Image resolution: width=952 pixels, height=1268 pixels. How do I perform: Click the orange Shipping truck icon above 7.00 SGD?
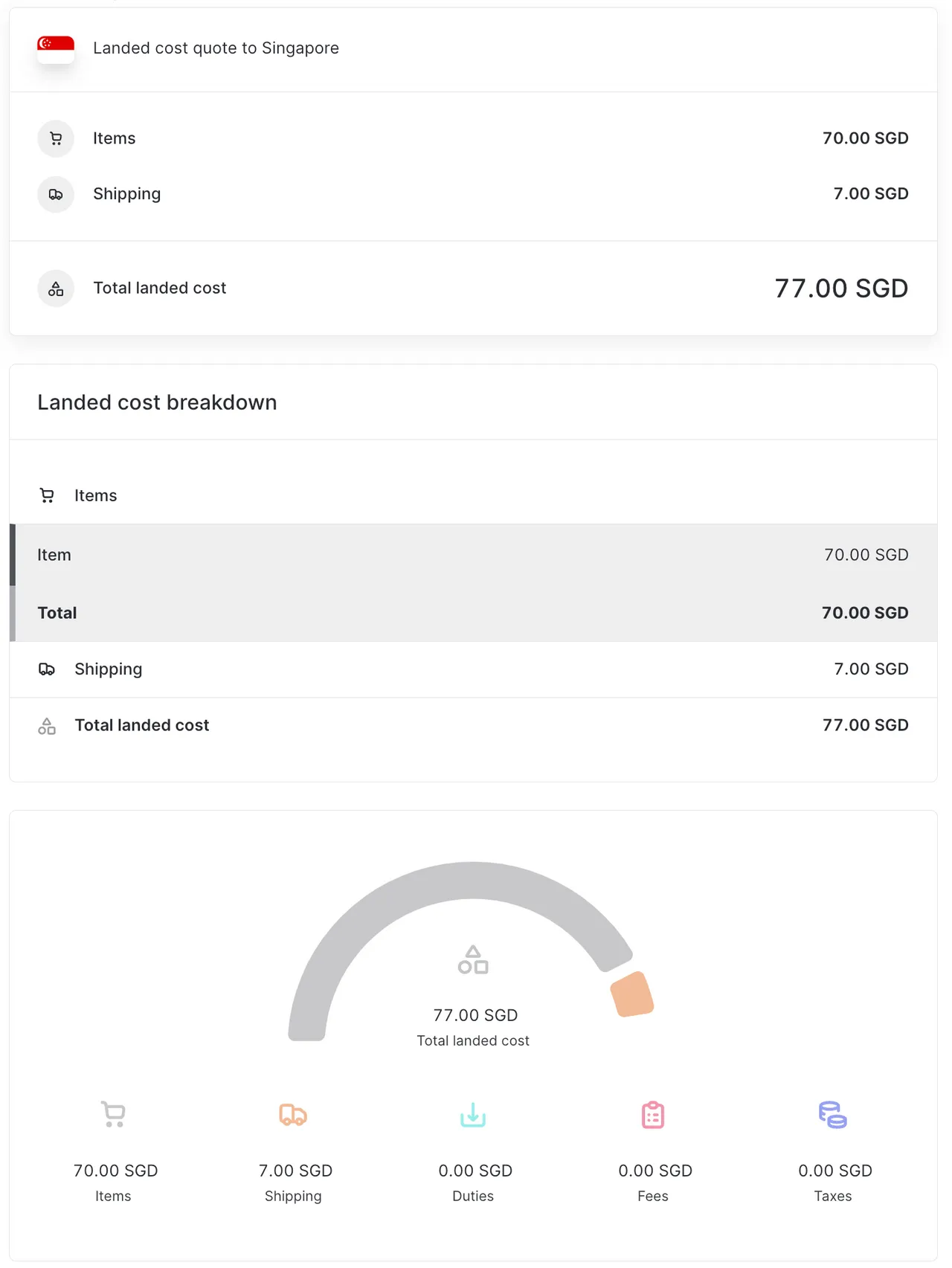tap(293, 1114)
